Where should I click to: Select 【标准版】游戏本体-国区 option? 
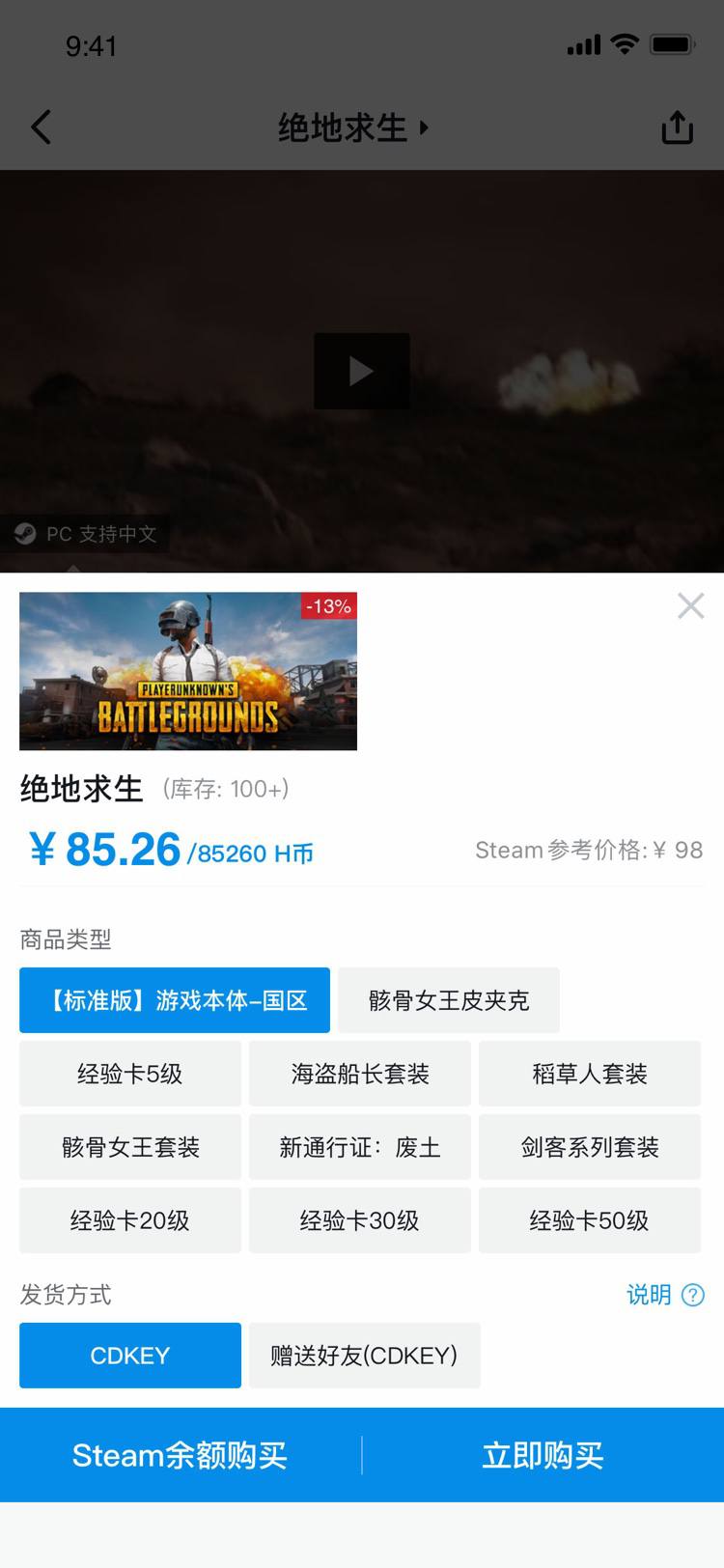click(x=175, y=1000)
